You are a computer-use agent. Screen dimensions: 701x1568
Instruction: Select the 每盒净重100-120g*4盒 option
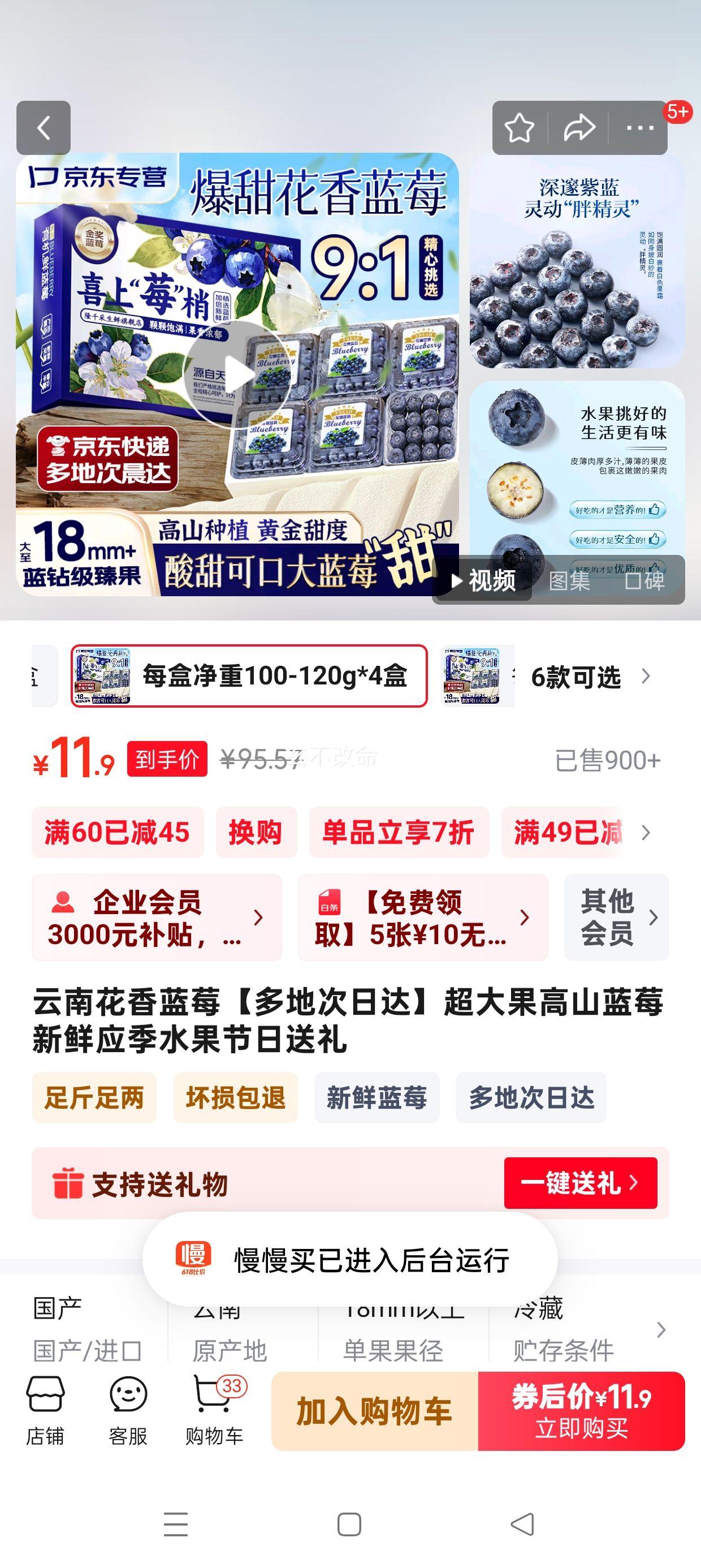click(x=249, y=675)
